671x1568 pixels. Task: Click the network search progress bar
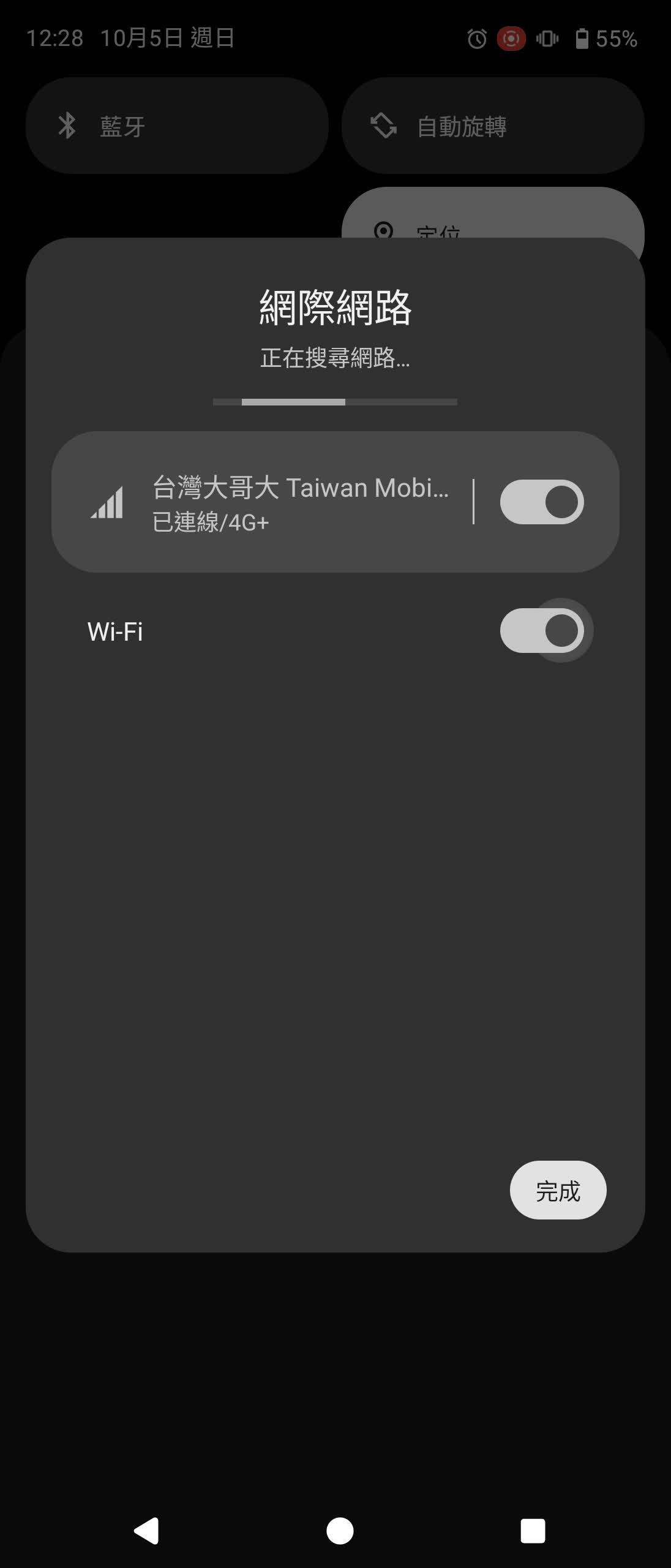tap(335, 402)
